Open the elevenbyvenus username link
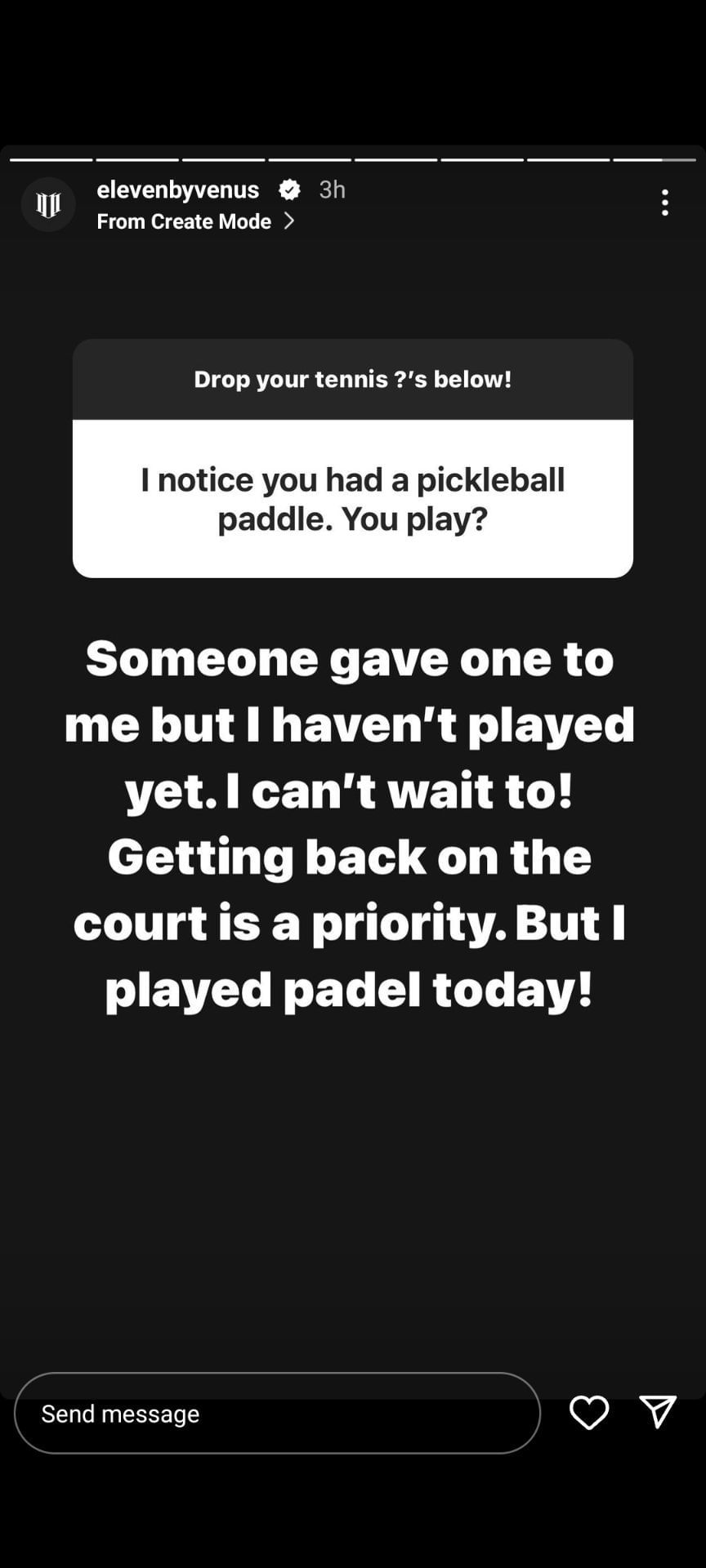 pyautogui.click(x=177, y=189)
